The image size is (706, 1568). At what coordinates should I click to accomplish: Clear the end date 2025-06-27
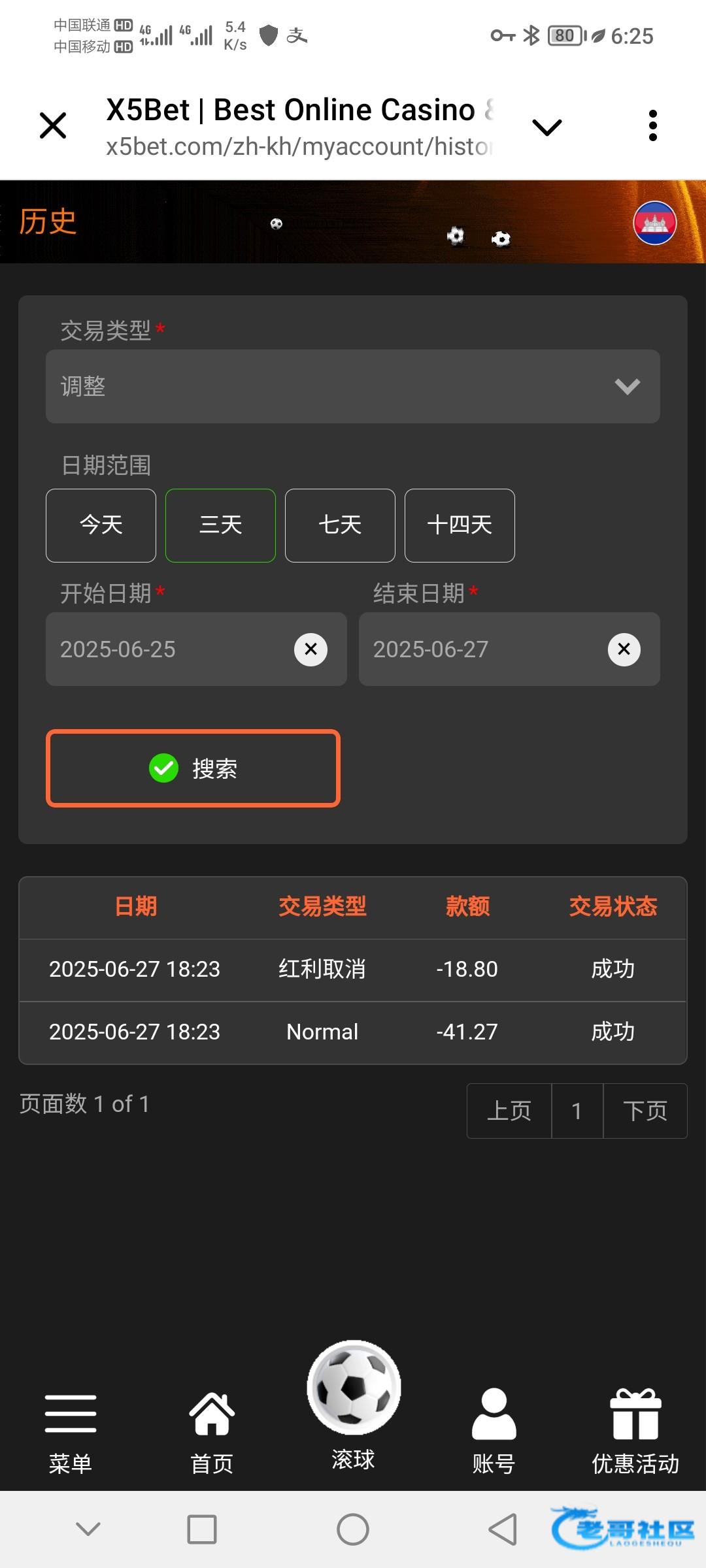tap(624, 649)
